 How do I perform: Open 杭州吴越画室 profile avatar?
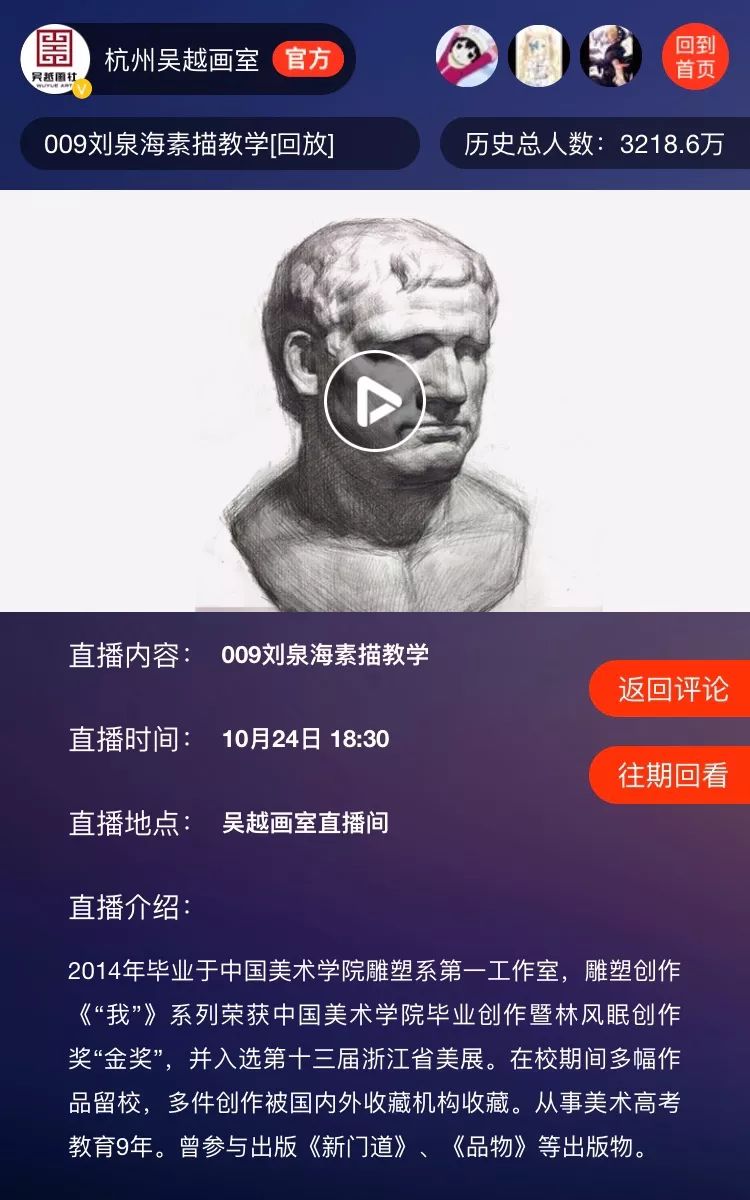coord(55,59)
